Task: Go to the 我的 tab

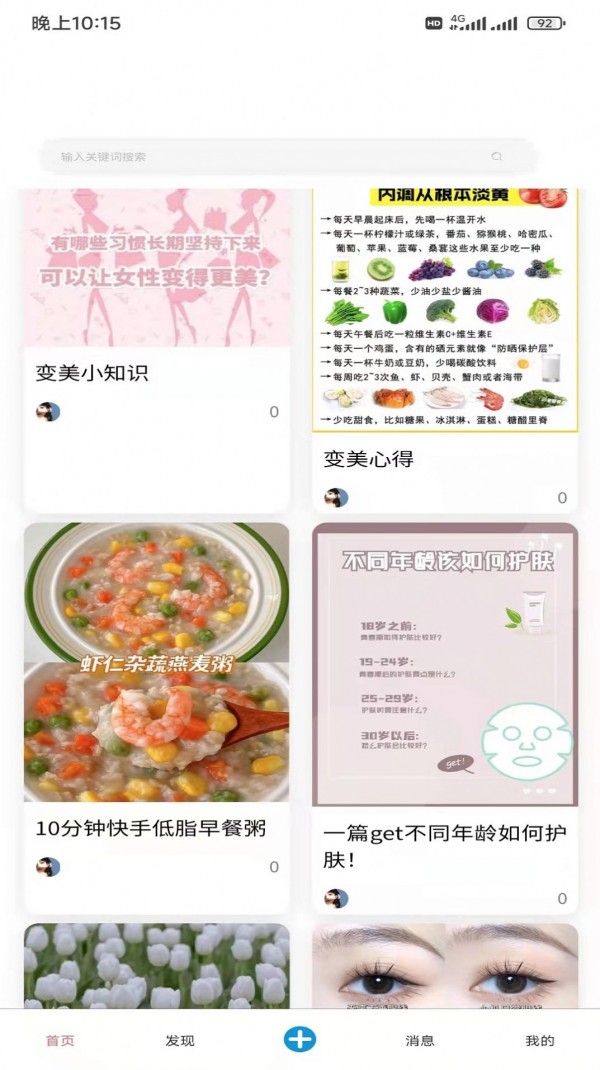Action: click(x=540, y=1040)
